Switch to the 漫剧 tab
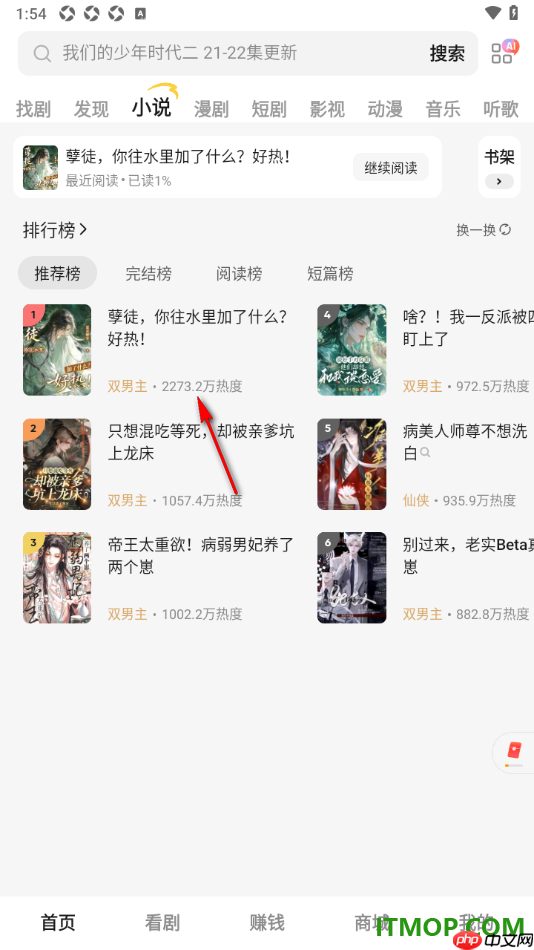This screenshot has height=950, width=534. tap(211, 109)
